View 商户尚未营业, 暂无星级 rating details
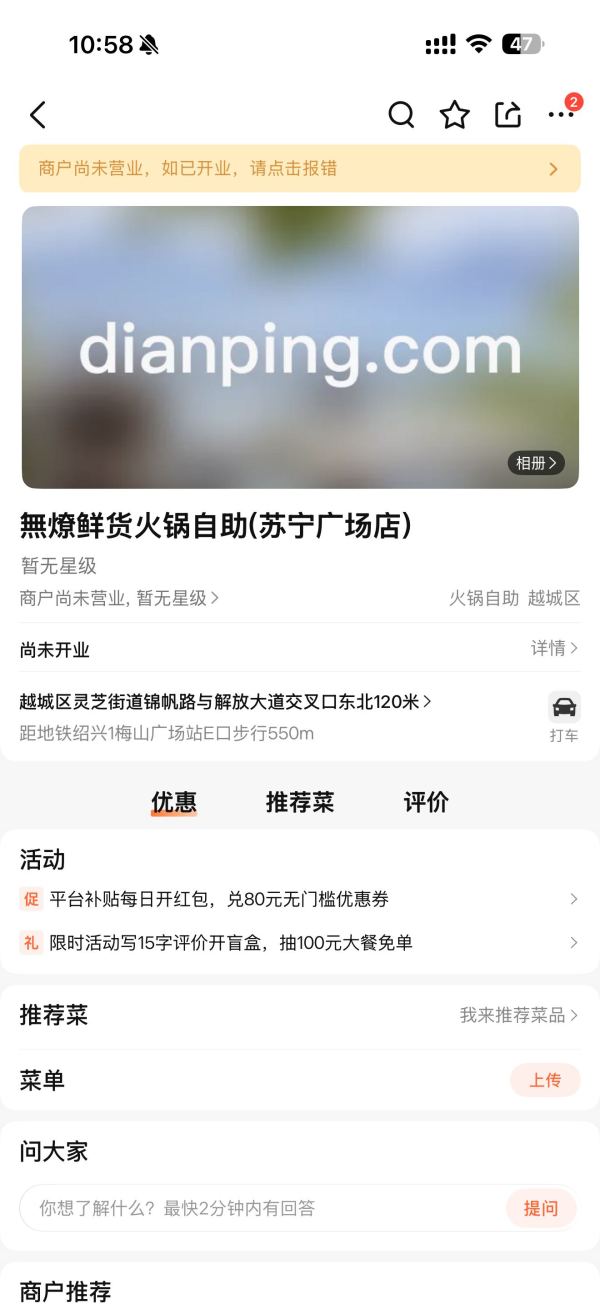Viewport: 600px width, 1304px height. pyautogui.click(x=120, y=598)
